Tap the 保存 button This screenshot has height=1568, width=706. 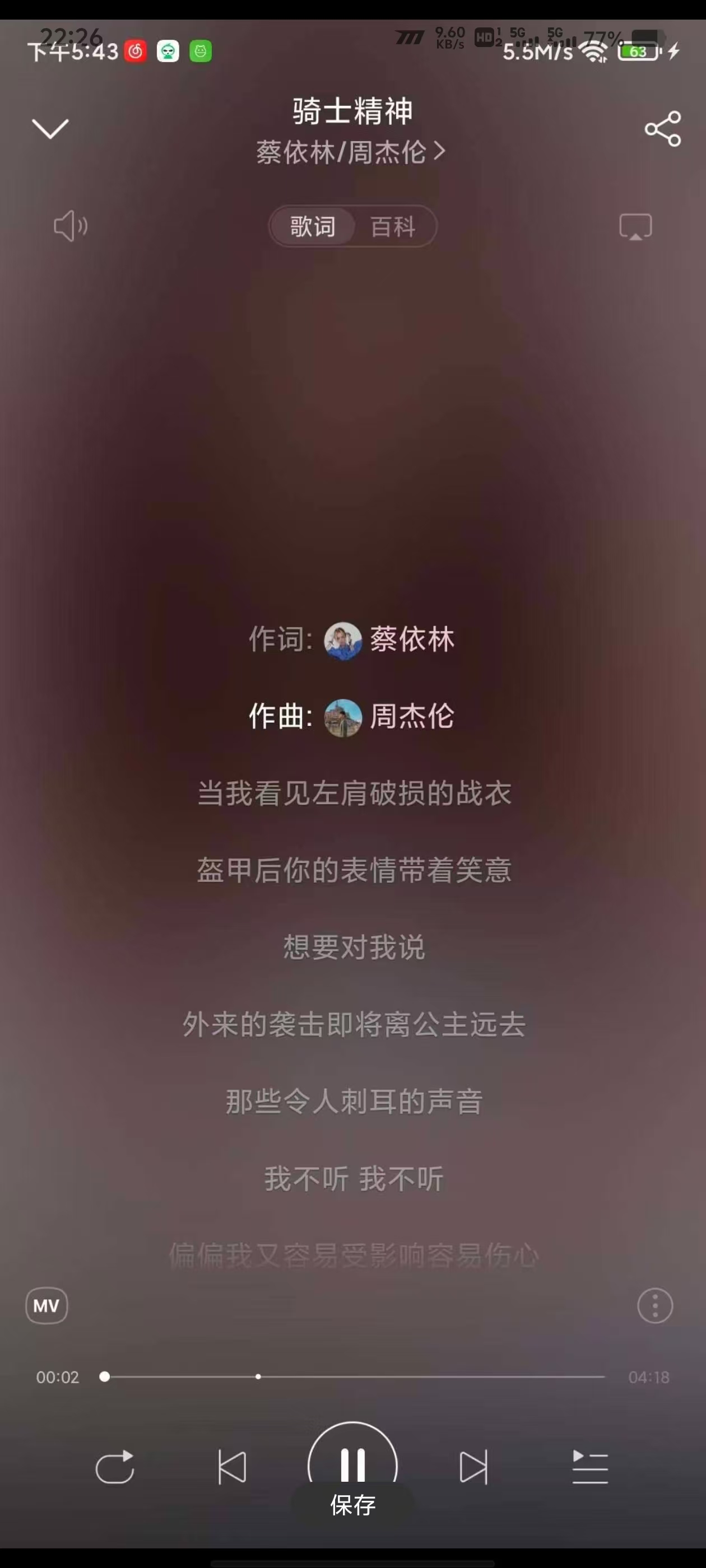(352, 1505)
